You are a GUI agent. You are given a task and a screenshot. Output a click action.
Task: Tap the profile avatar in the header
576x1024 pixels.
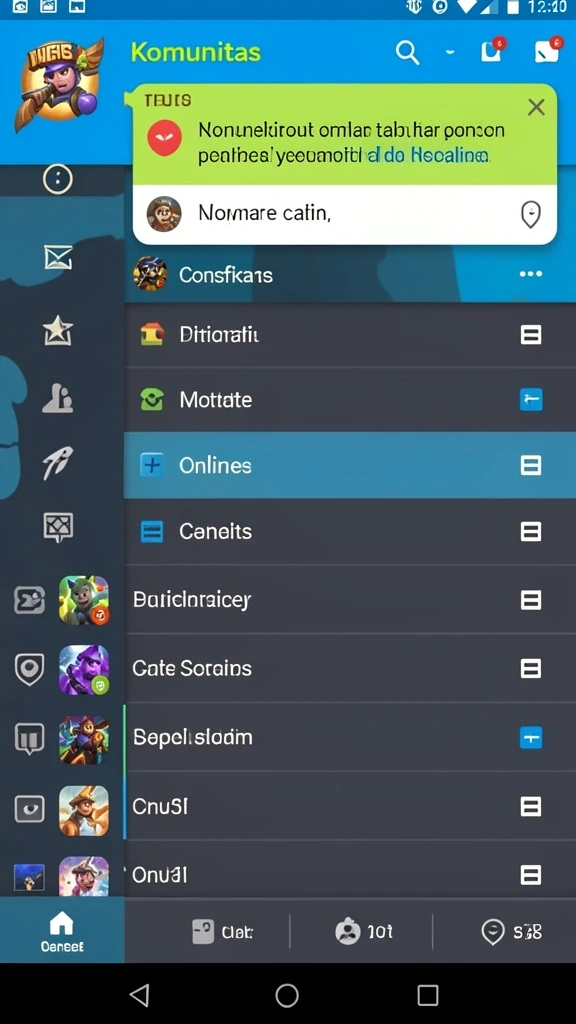[60, 83]
